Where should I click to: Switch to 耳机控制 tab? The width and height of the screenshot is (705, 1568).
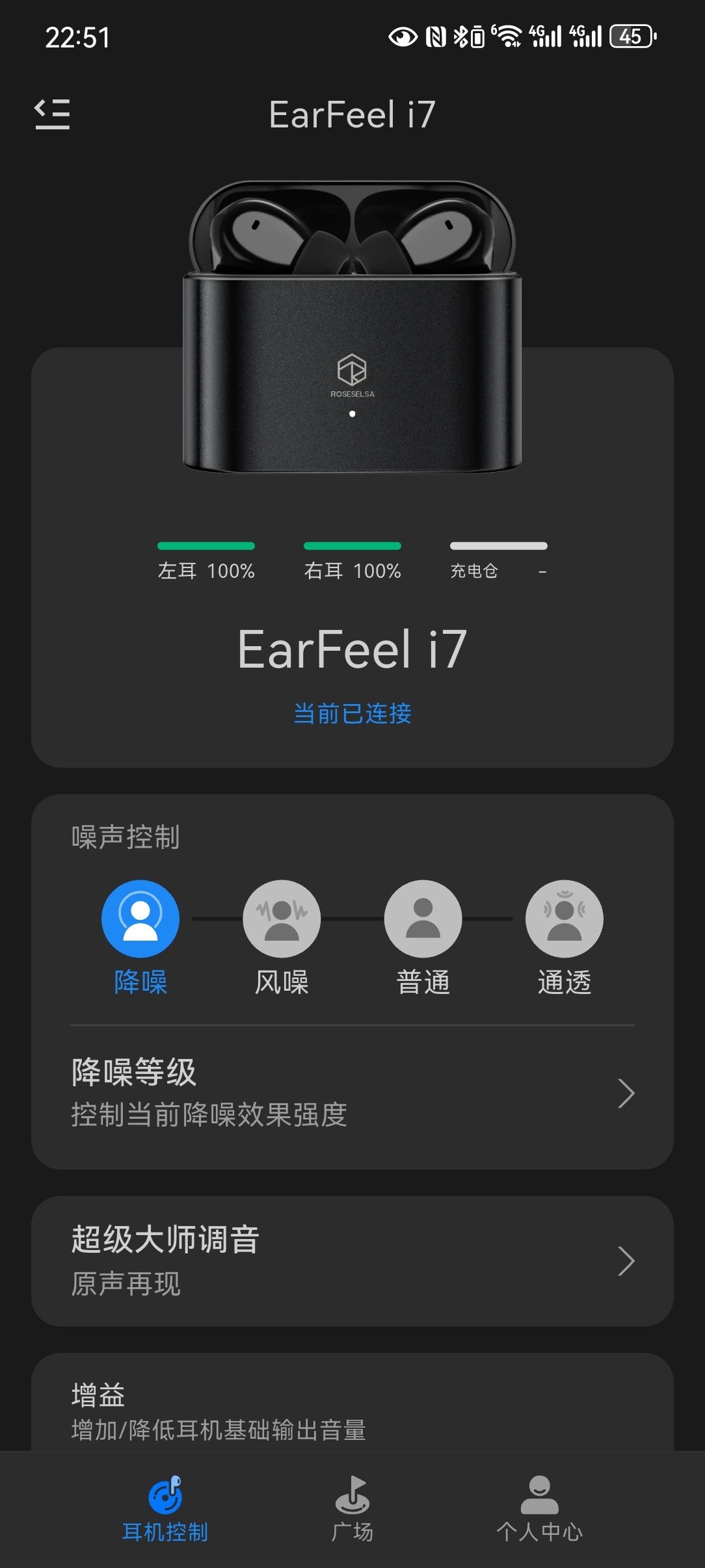click(165, 1509)
